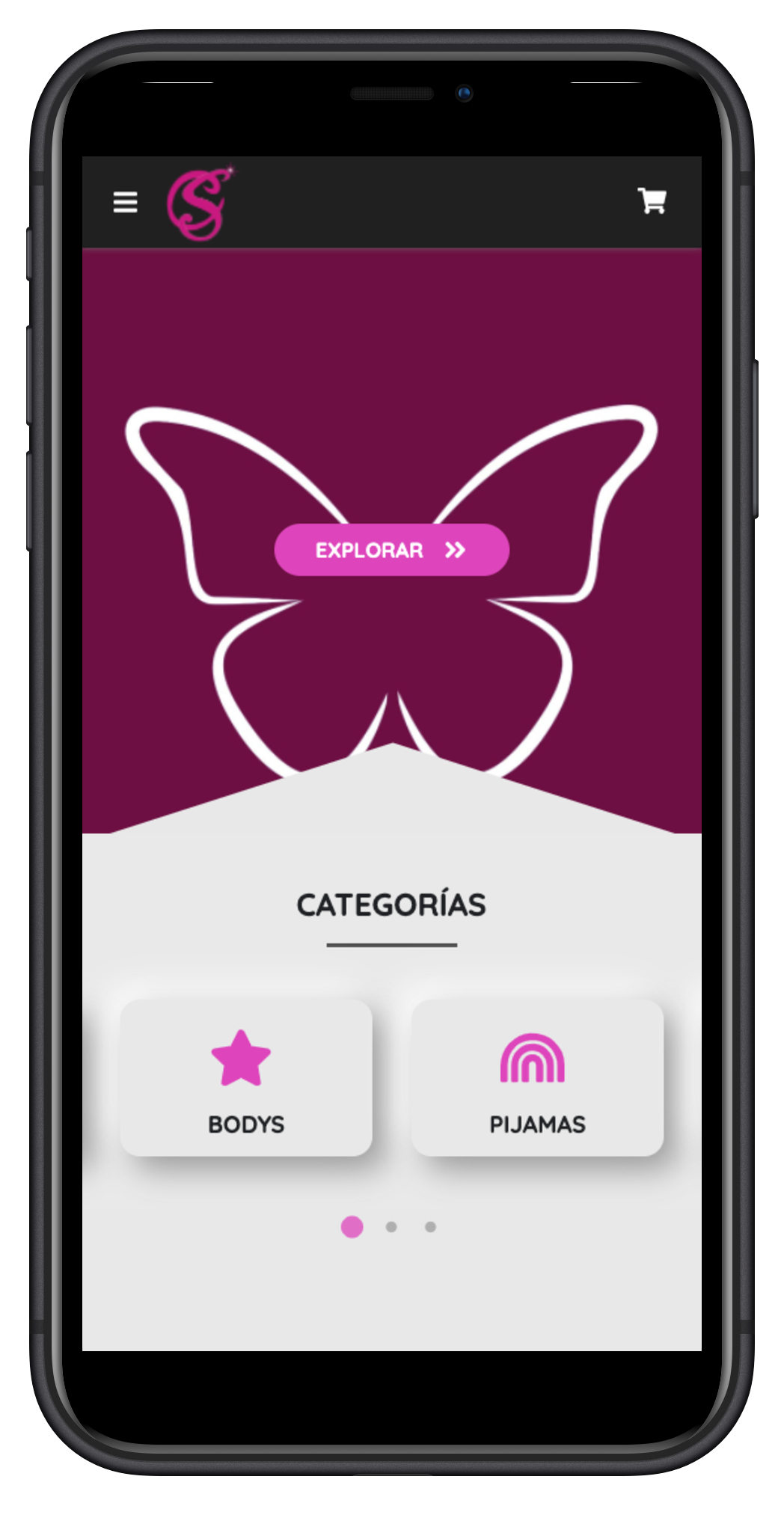
Task: Open the shopping cart
Action: pyautogui.click(x=652, y=201)
